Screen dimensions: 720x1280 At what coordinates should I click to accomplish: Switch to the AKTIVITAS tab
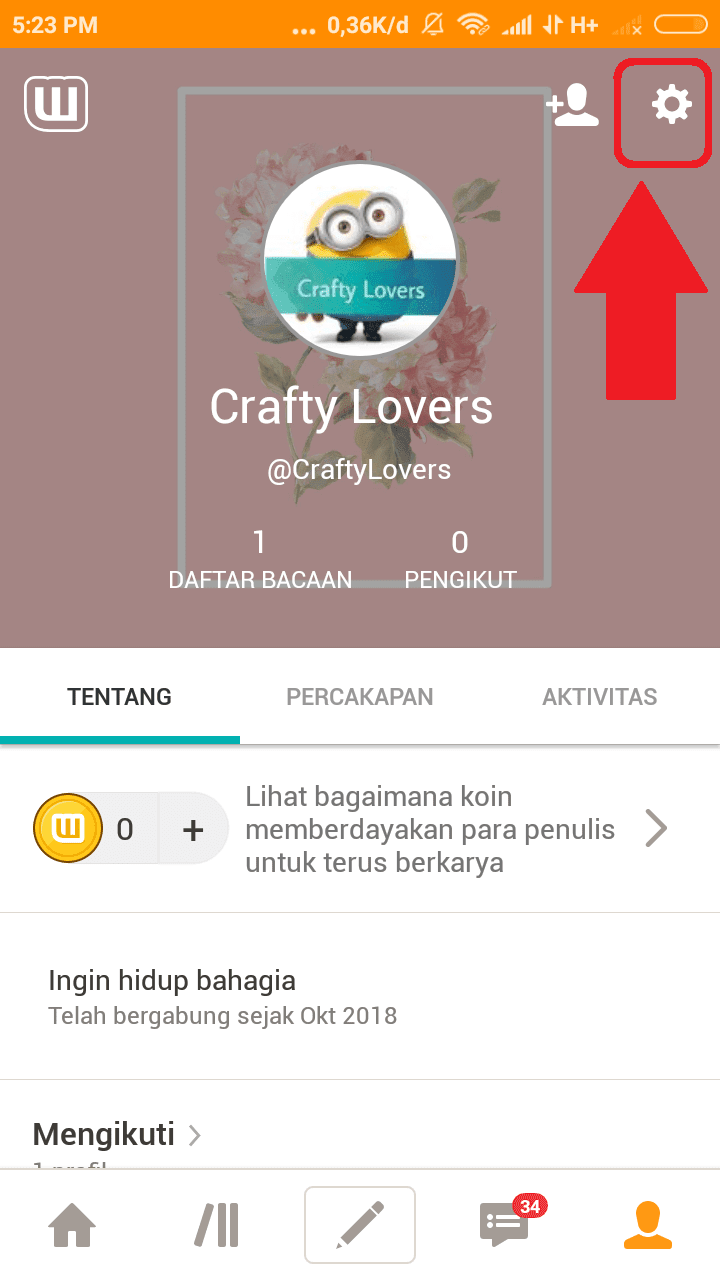[x=600, y=697]
